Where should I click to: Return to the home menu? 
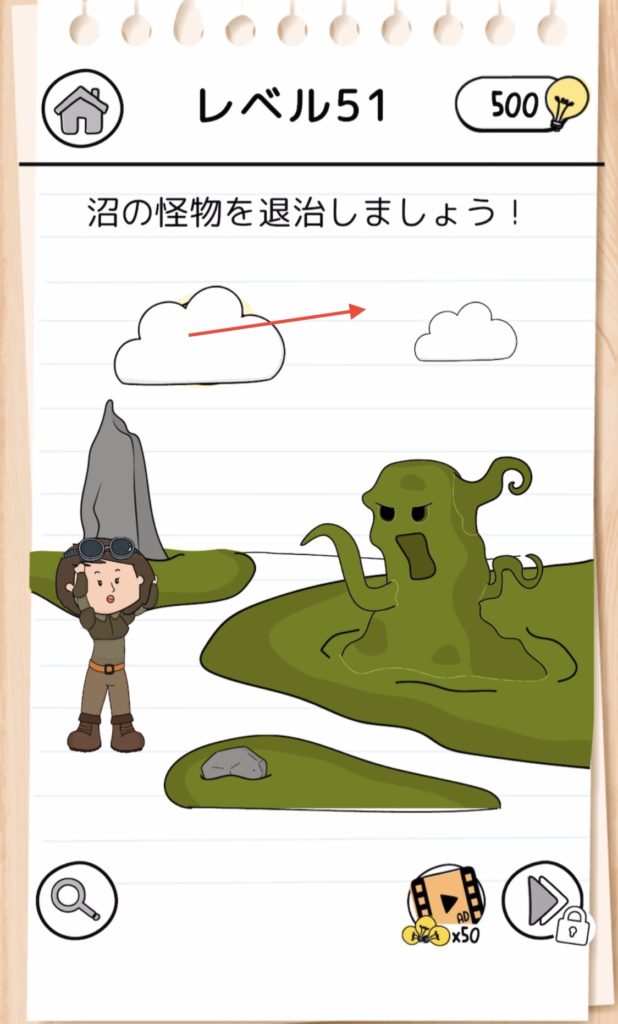coord(82,109)
